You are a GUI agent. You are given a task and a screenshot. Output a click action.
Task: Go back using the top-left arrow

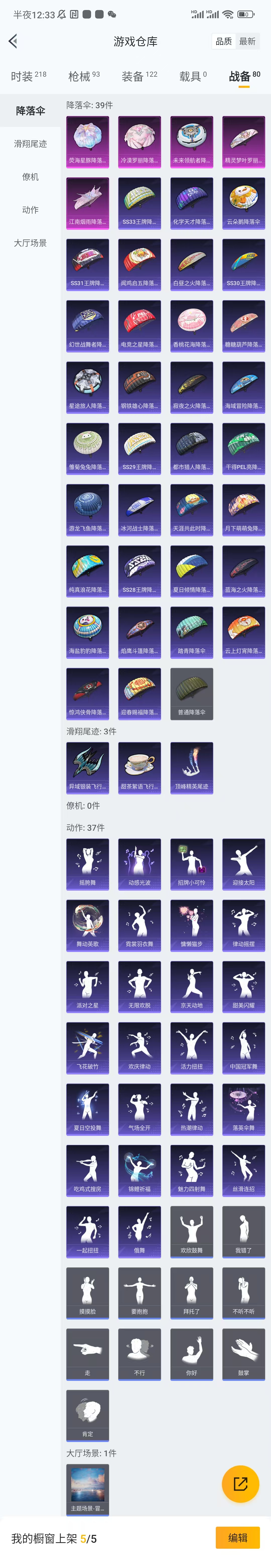point(13,41)
